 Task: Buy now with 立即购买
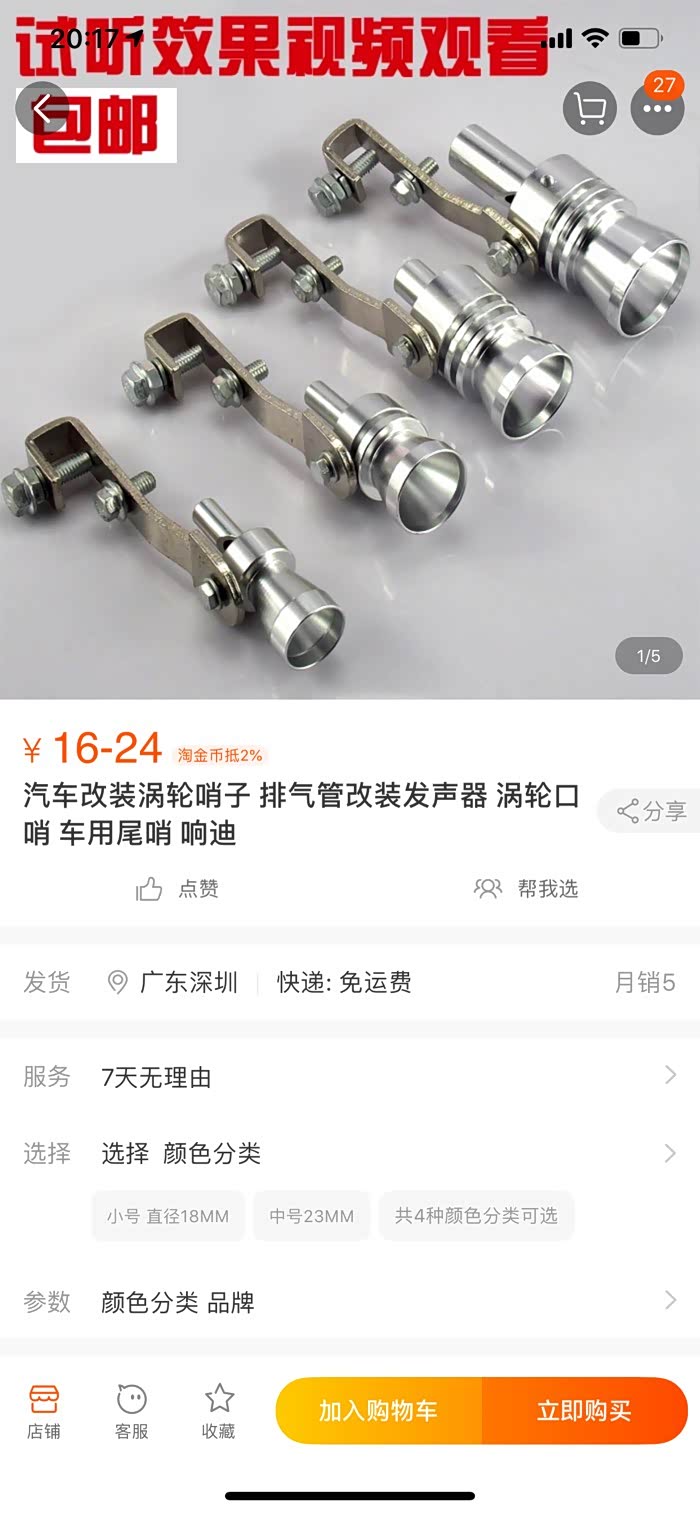(584, 1411)
